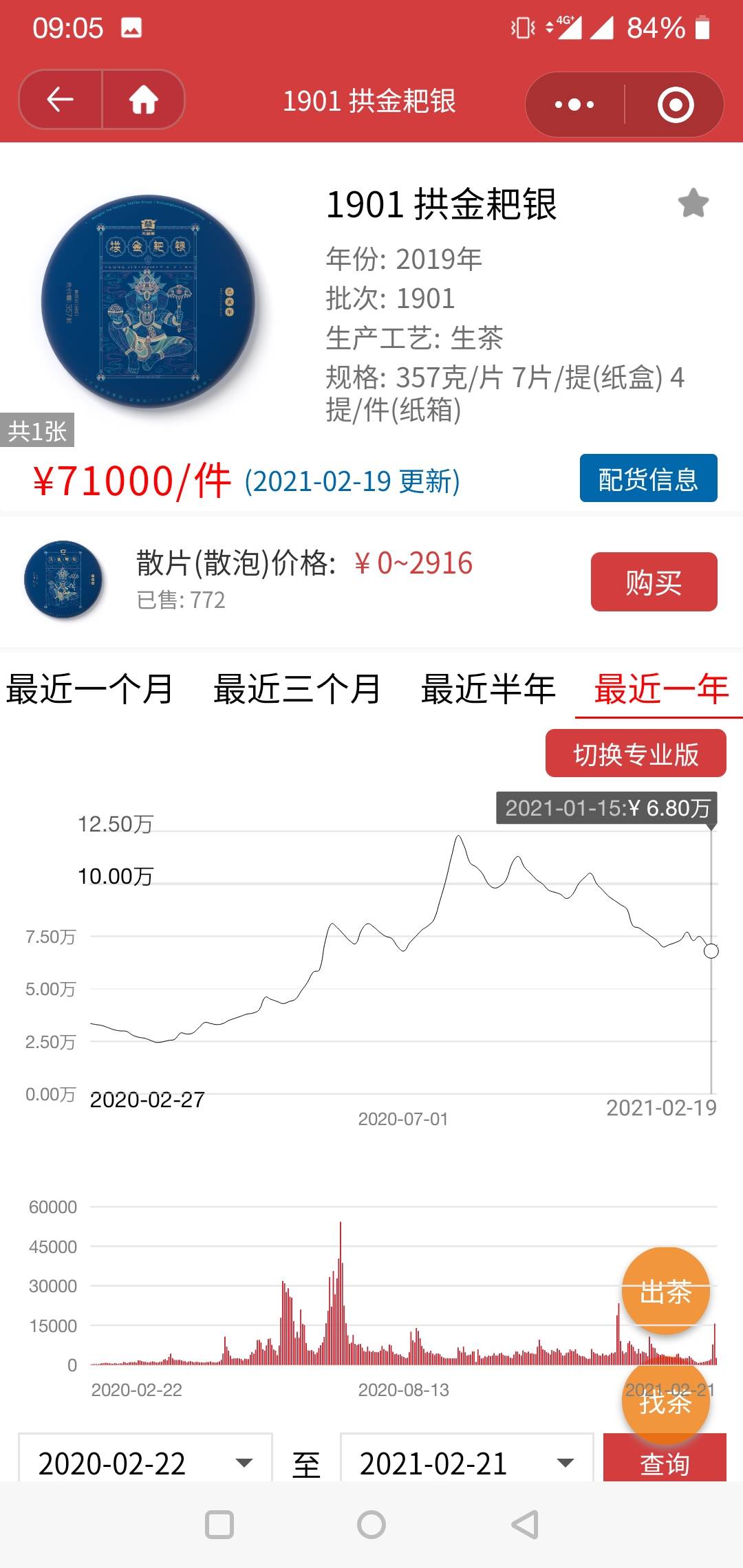Tap 切换专业版 to switch chart mode
Viewport: 743px width, 1568px height.
point(636,754)
